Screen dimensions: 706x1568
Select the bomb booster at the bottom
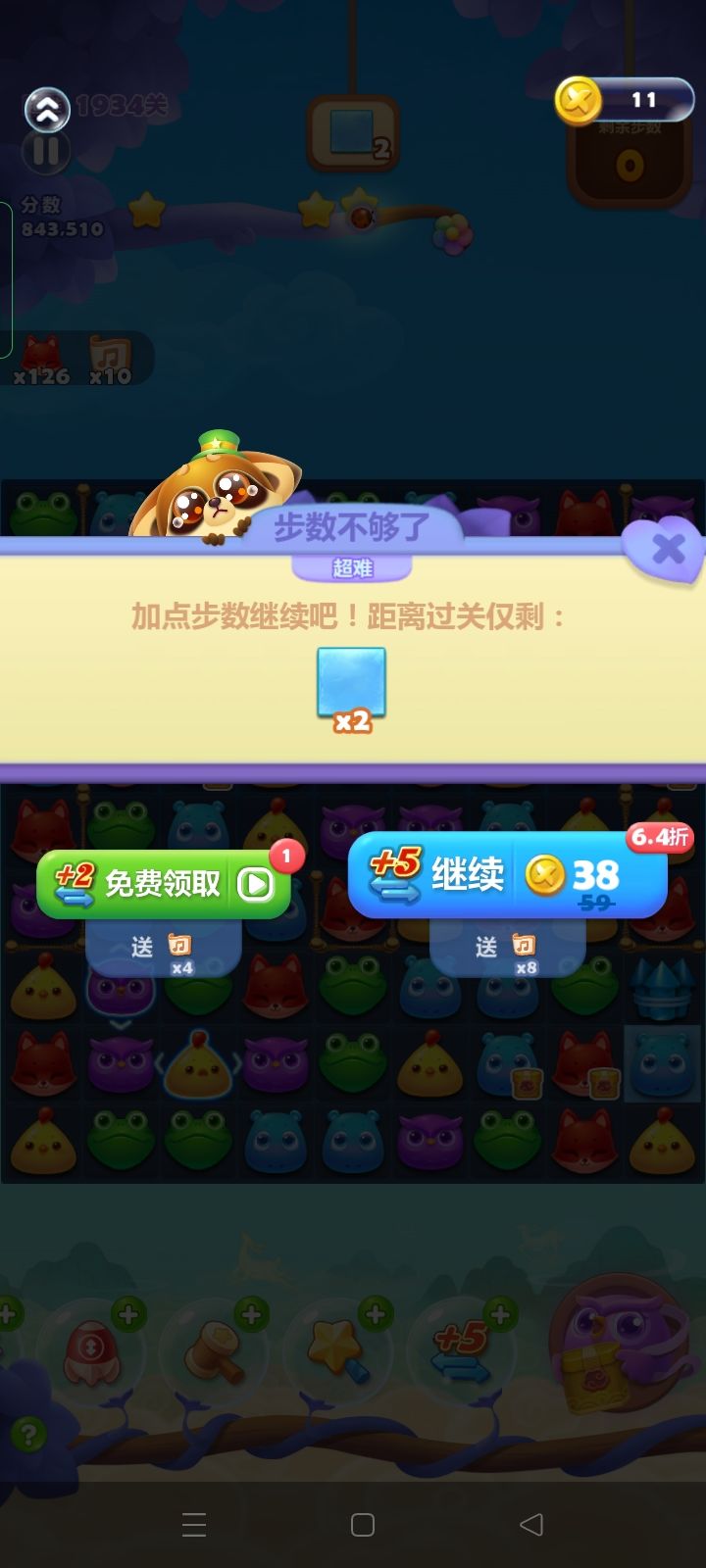[93, 1357]
